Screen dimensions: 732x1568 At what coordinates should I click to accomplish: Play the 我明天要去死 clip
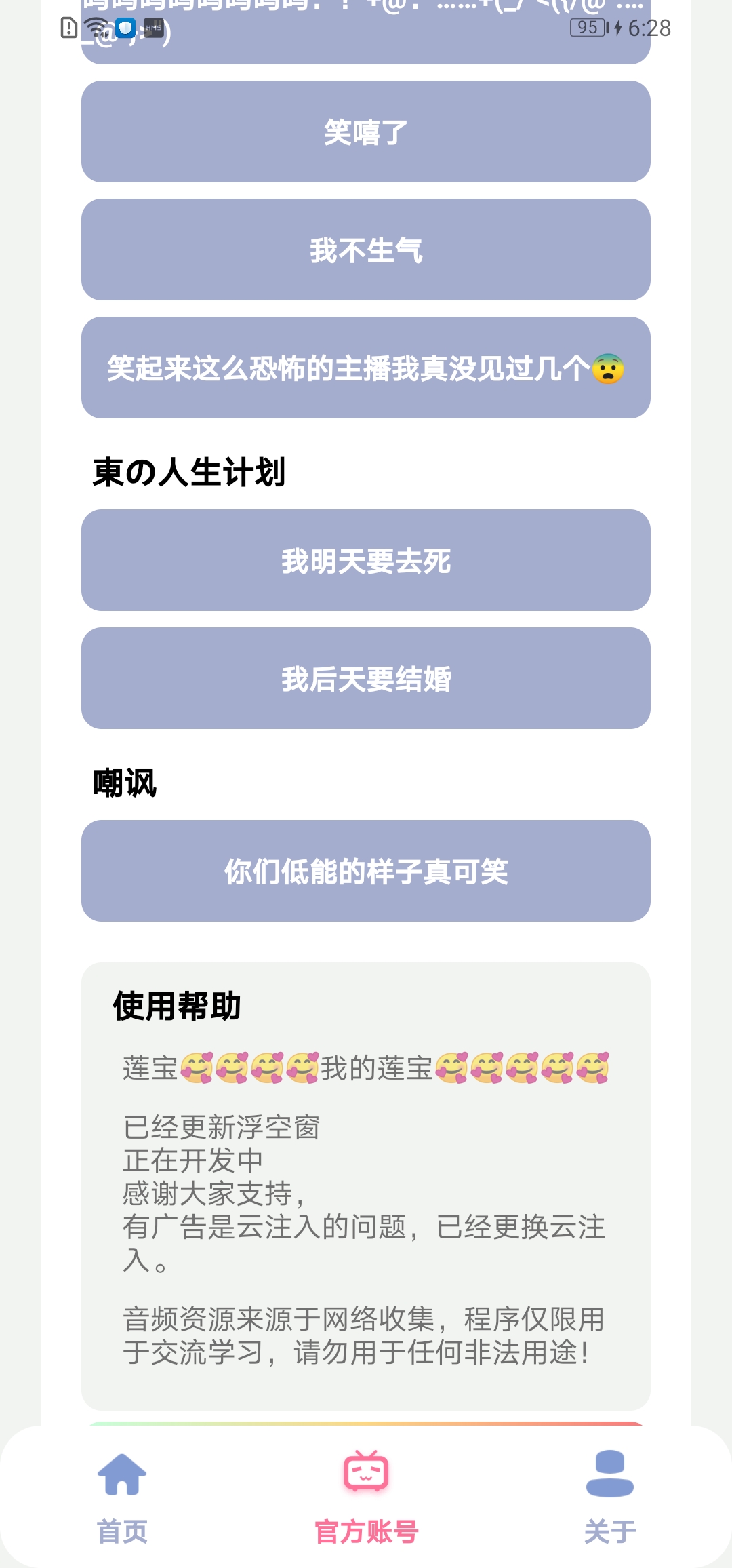point(366,560)
